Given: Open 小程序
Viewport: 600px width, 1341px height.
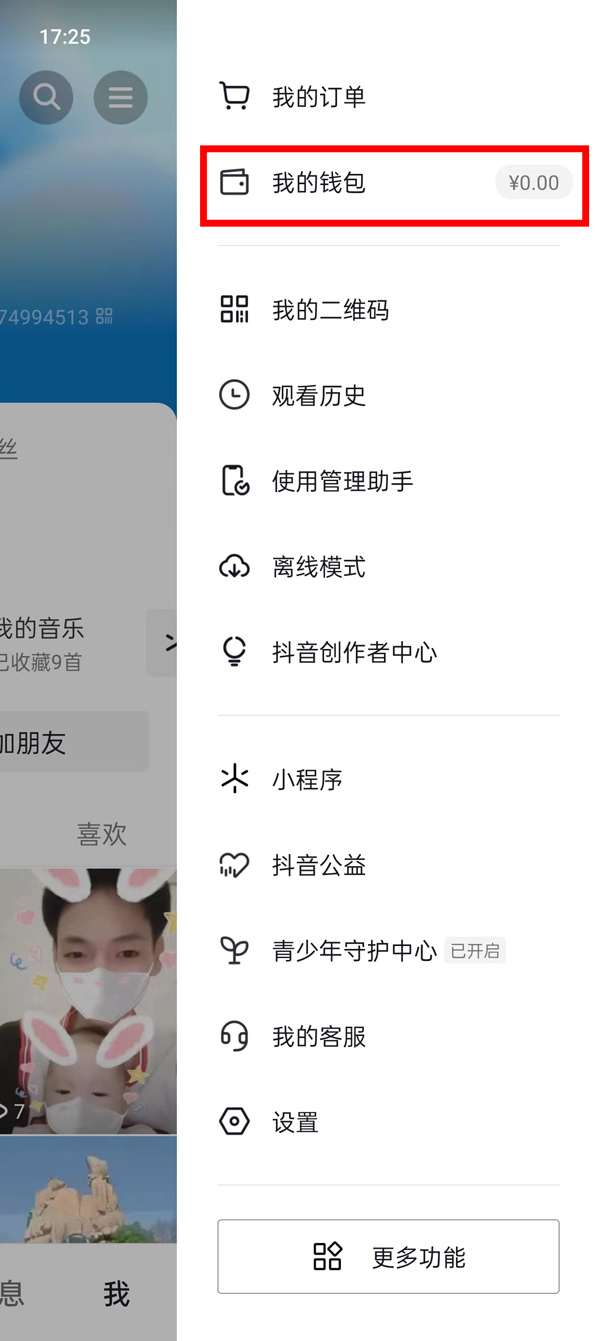Looking at the screenshot, I should 306,779.
